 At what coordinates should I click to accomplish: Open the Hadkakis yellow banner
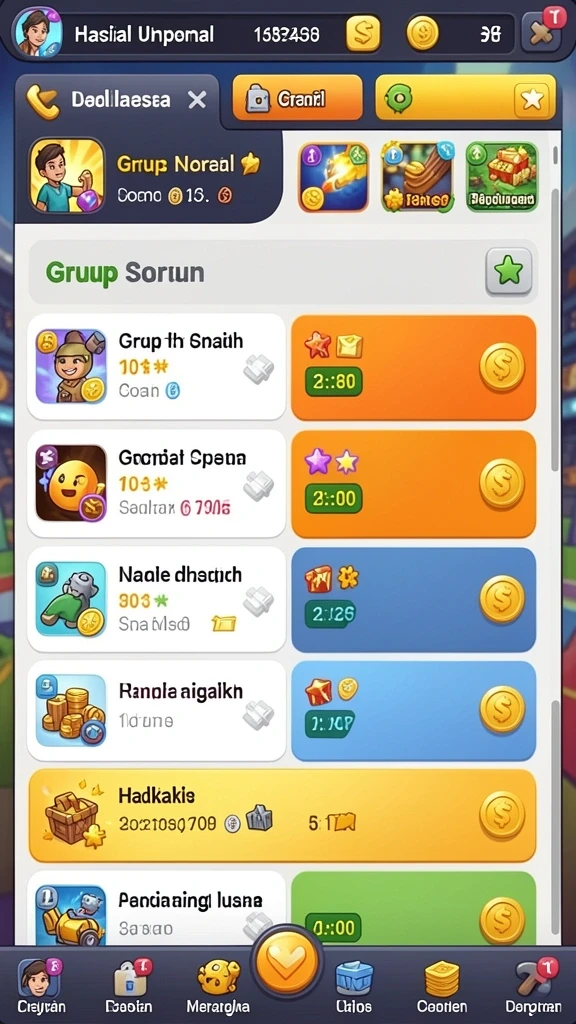click(x=282, y=816)
